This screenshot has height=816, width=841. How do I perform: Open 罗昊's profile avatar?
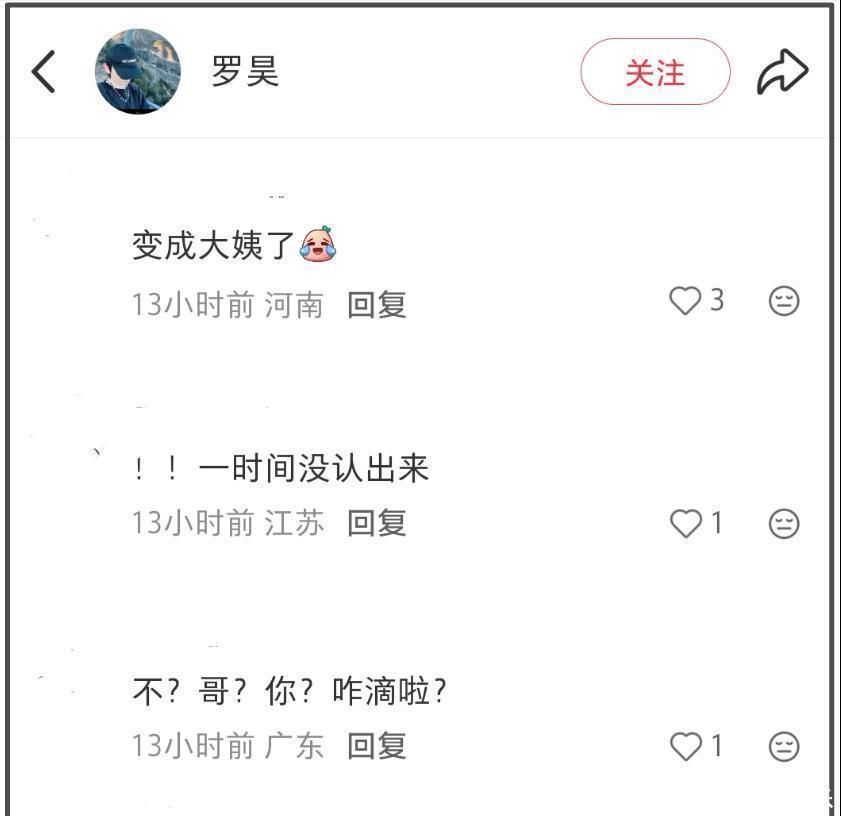[x=138, y=71]
